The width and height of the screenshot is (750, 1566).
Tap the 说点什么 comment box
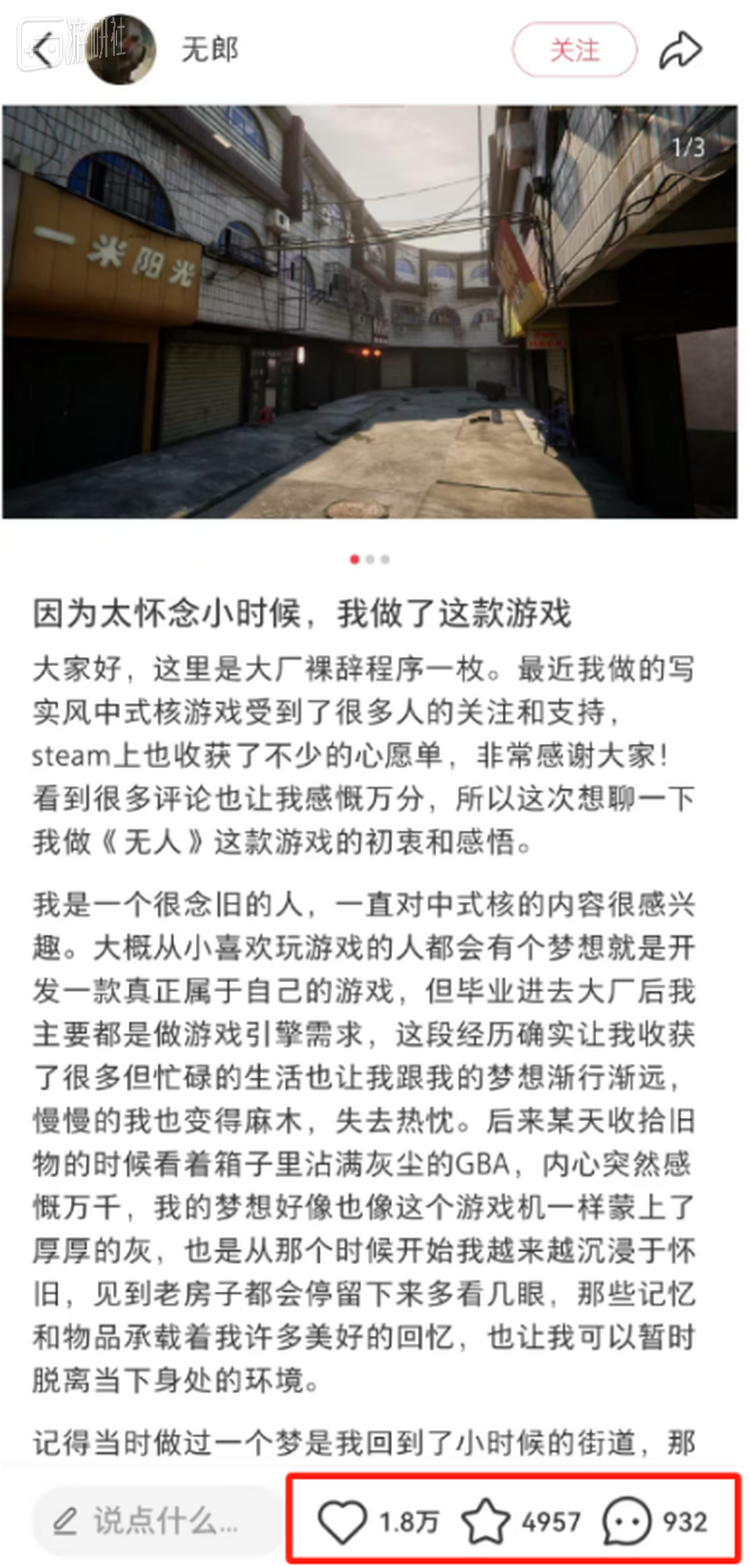tap(160, 1522)
